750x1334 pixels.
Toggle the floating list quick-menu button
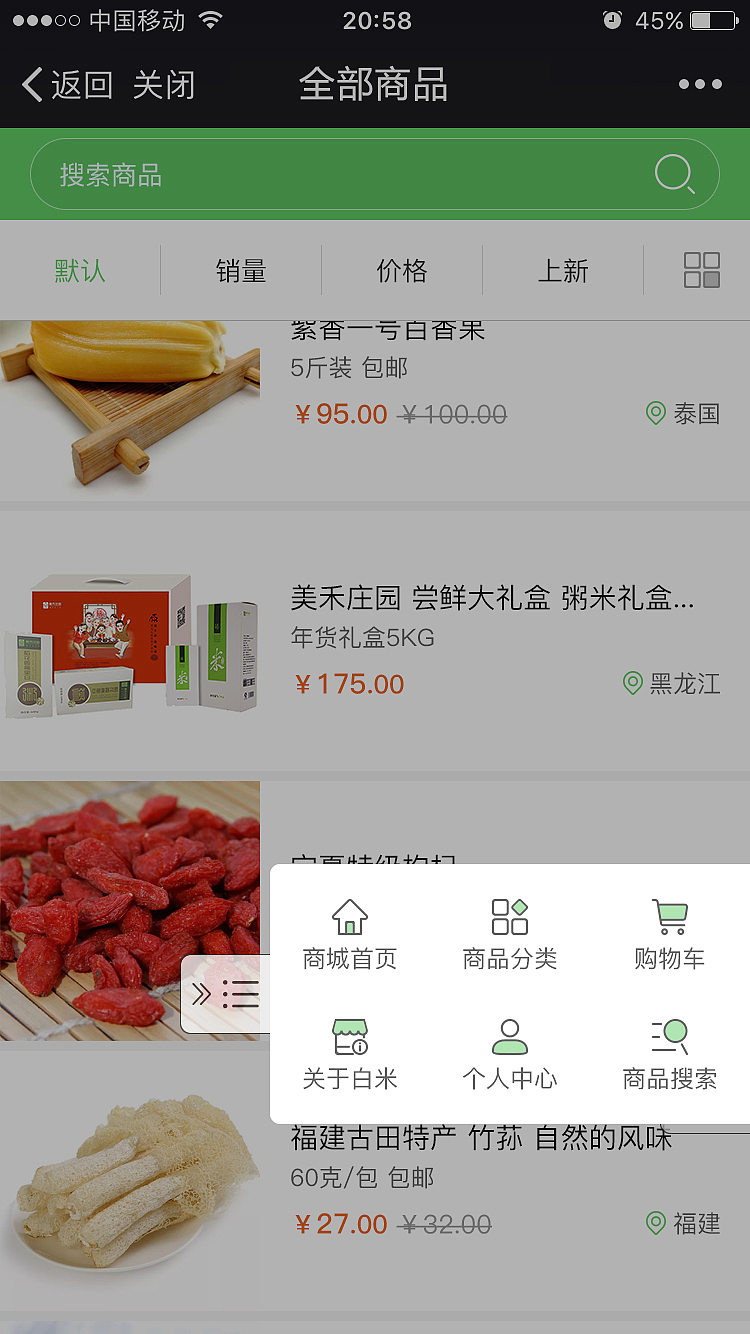240,993
